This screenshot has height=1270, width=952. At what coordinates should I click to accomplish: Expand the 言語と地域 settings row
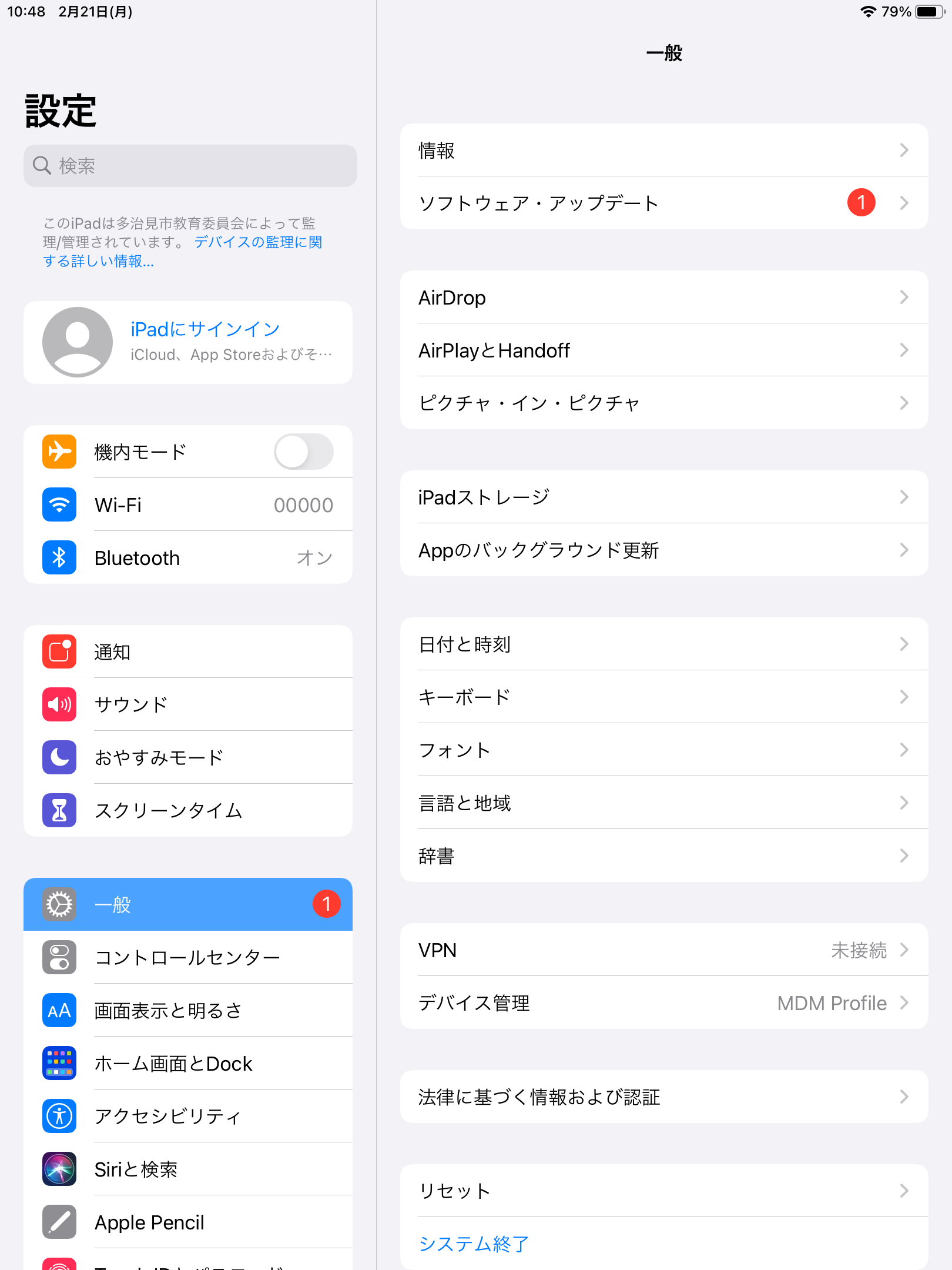pos(664,803)
